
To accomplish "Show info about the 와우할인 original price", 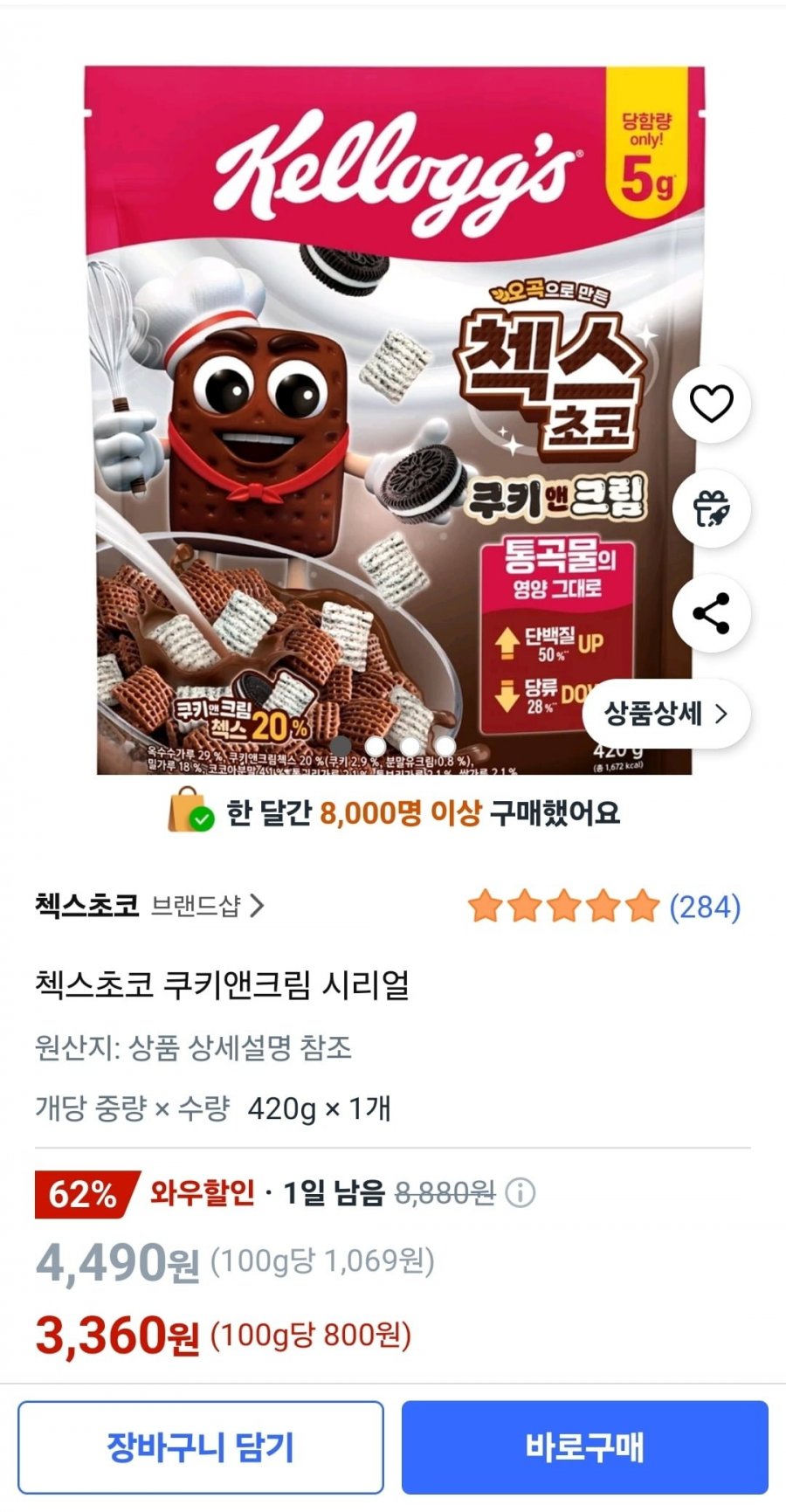I will coord(521,1192).
